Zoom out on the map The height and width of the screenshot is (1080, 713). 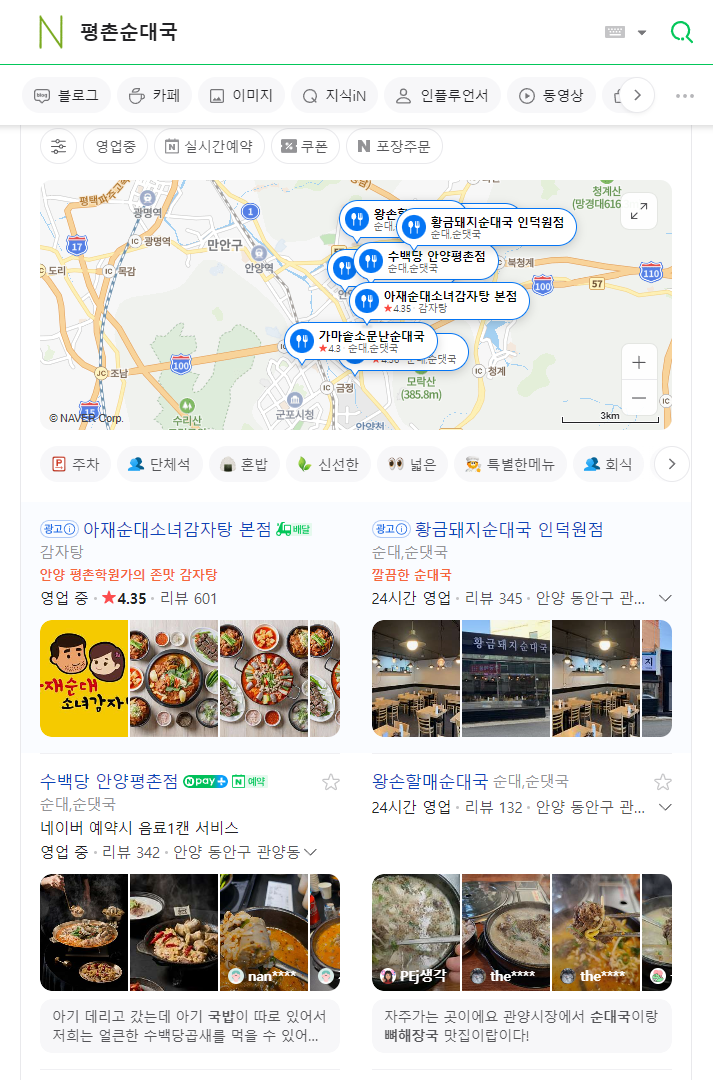[x=639, y=398]
